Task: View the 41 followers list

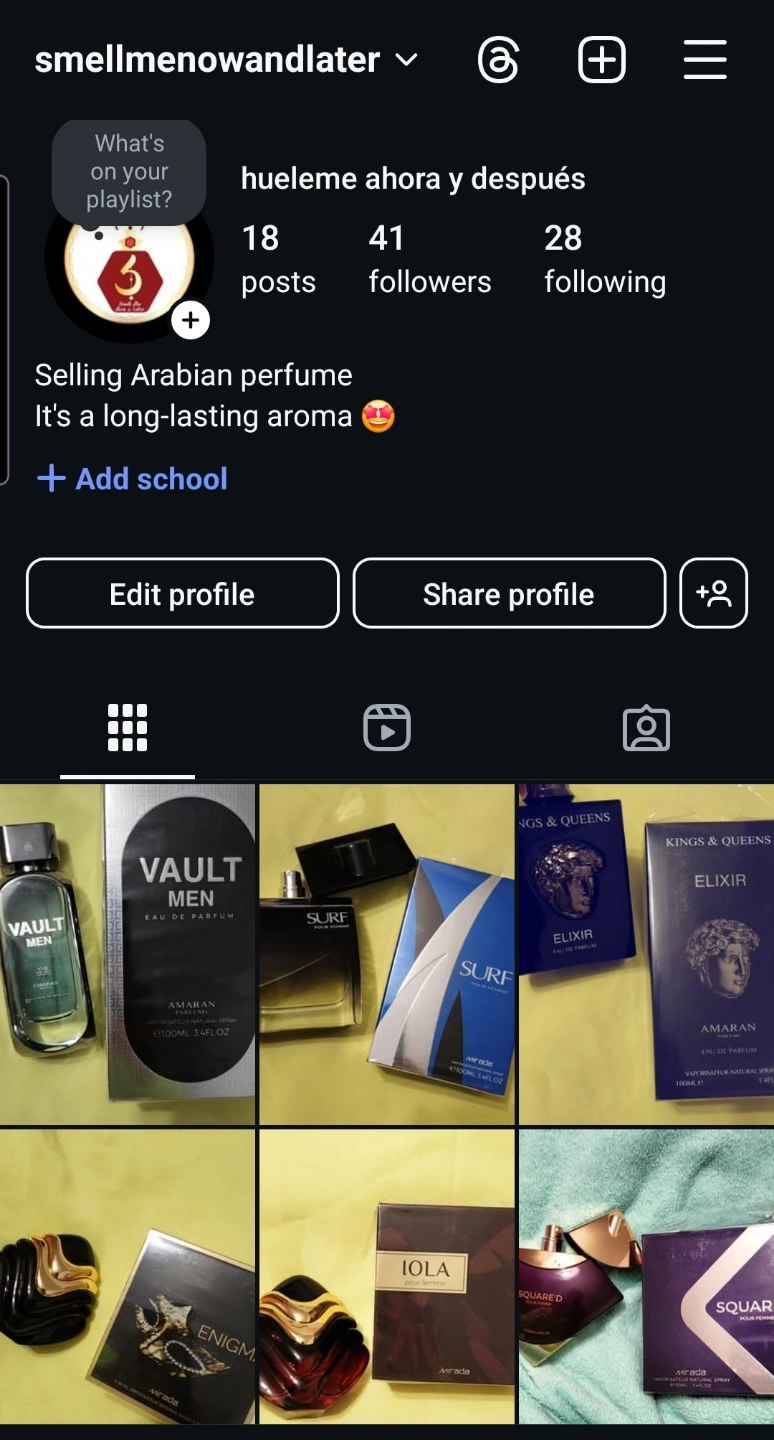Action: point(429,259)
